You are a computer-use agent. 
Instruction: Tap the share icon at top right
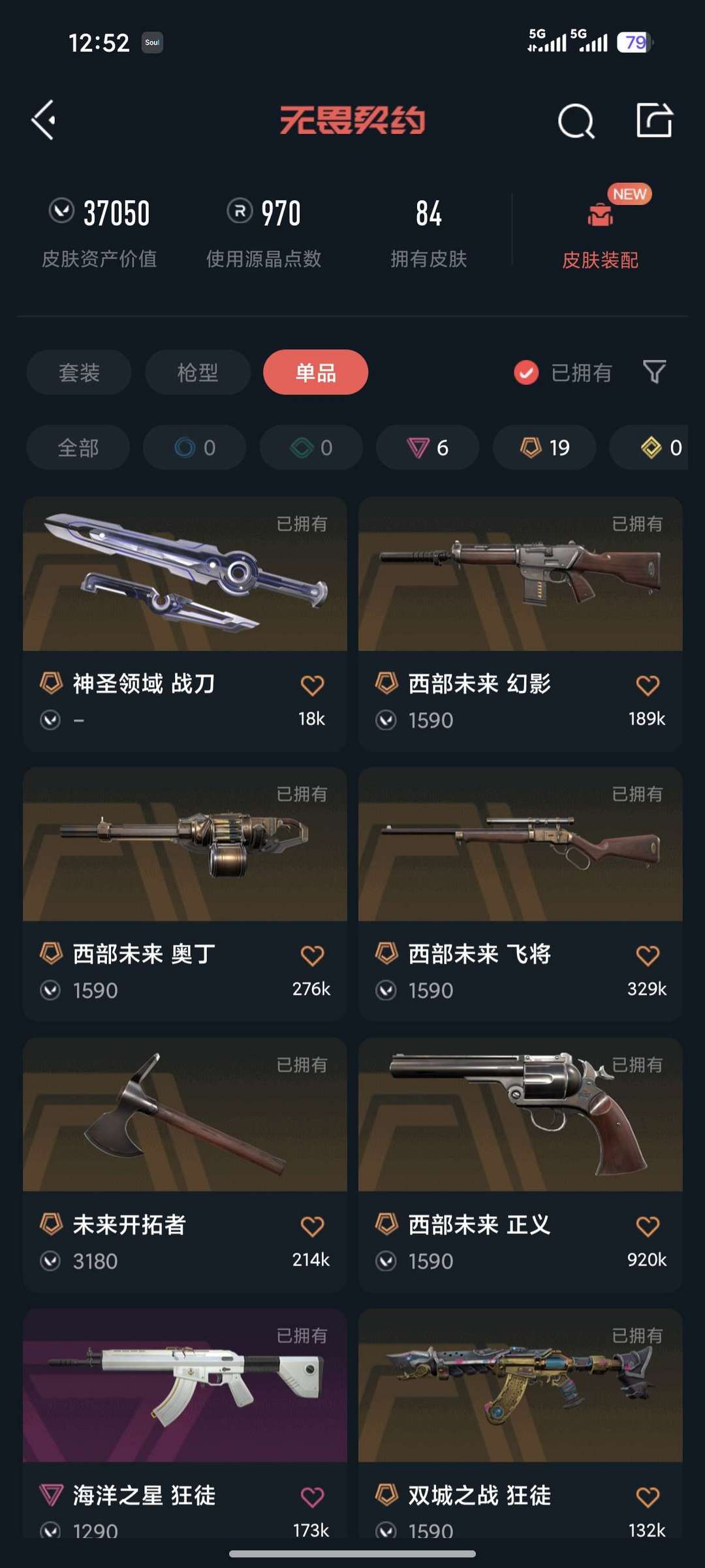click(x=655, y=120)
